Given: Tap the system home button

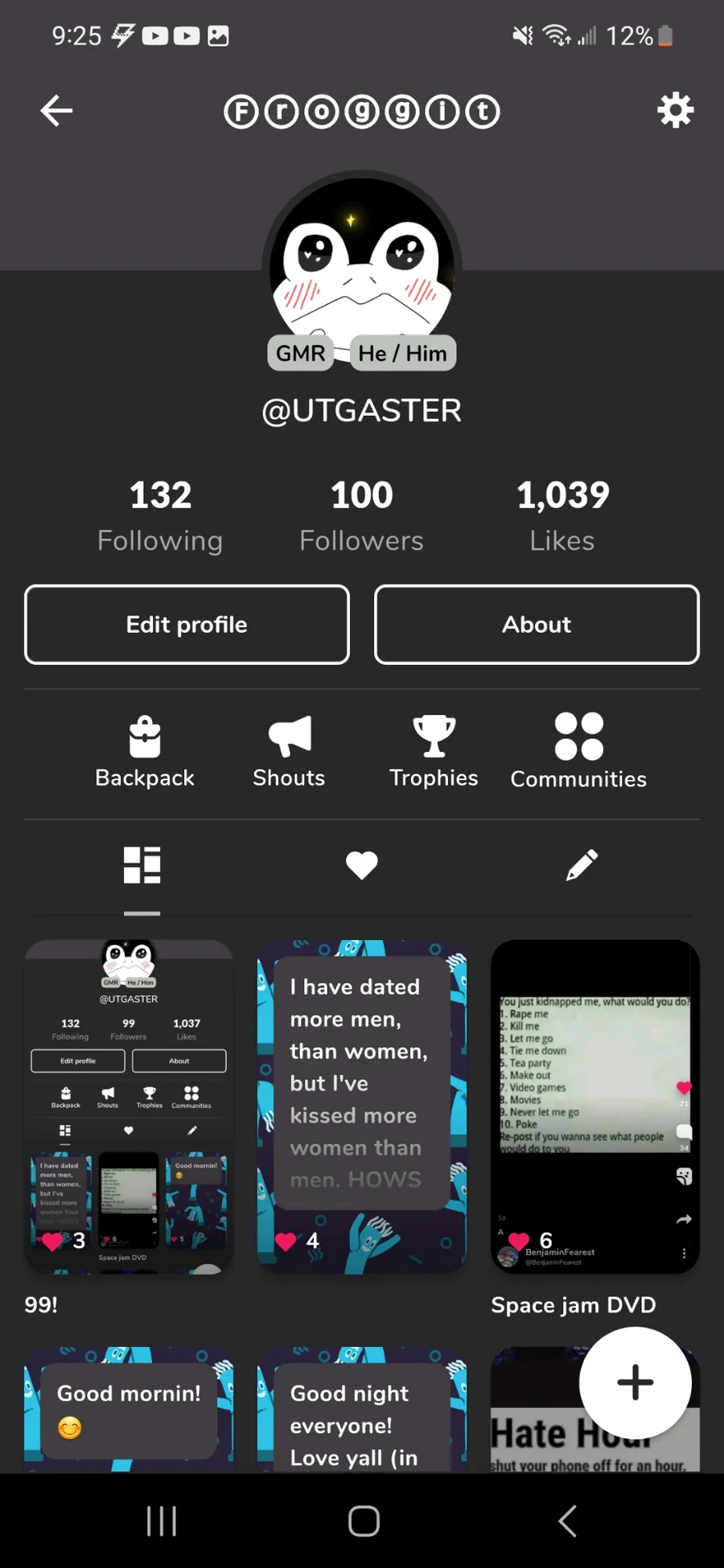Looking at the screenshot, I should (364, 1521).
